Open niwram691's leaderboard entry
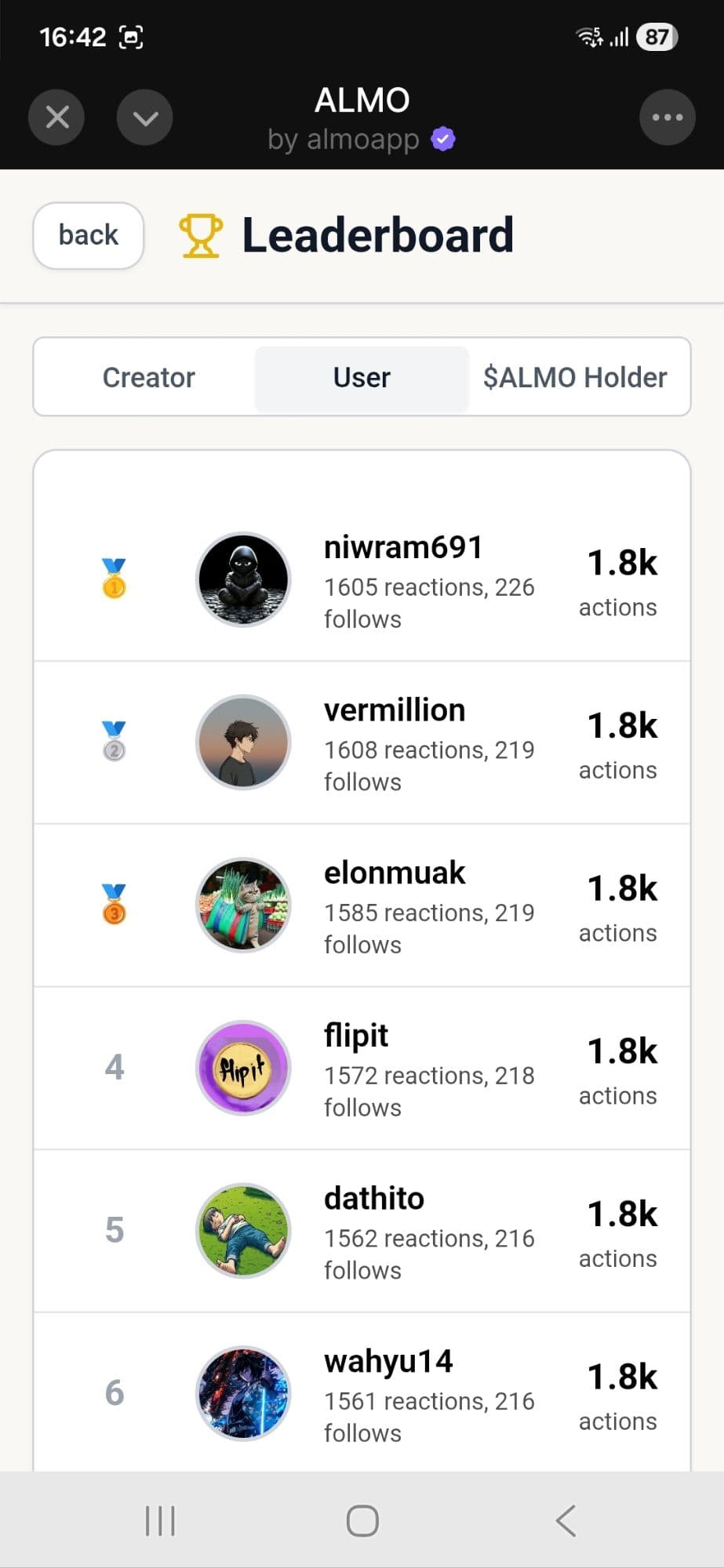The image size is (724, 1568). click(x=402, y=580)
